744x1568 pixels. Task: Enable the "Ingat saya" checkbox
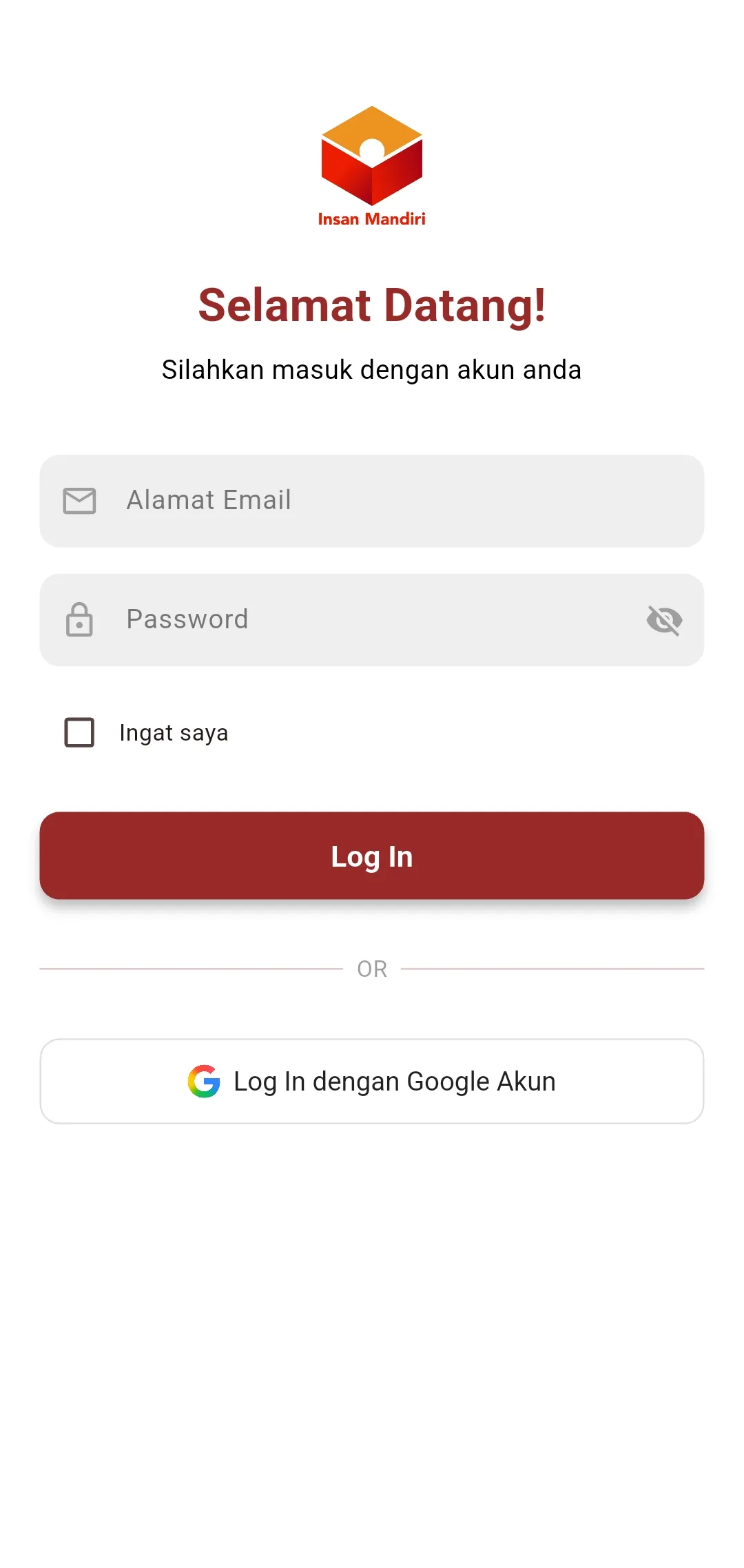(x=79, y=732)
